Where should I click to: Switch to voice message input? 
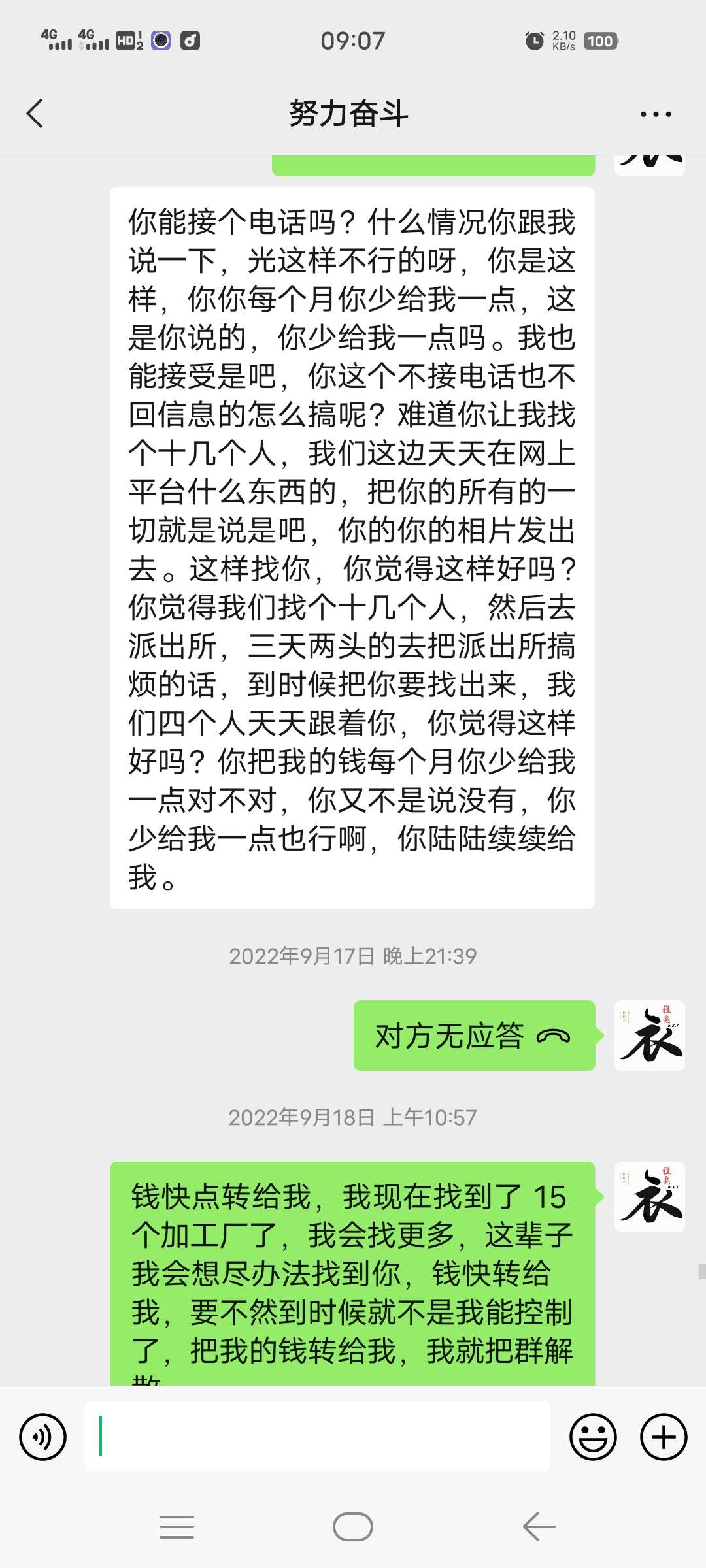pyautogui.click(x=43, y=1437)
